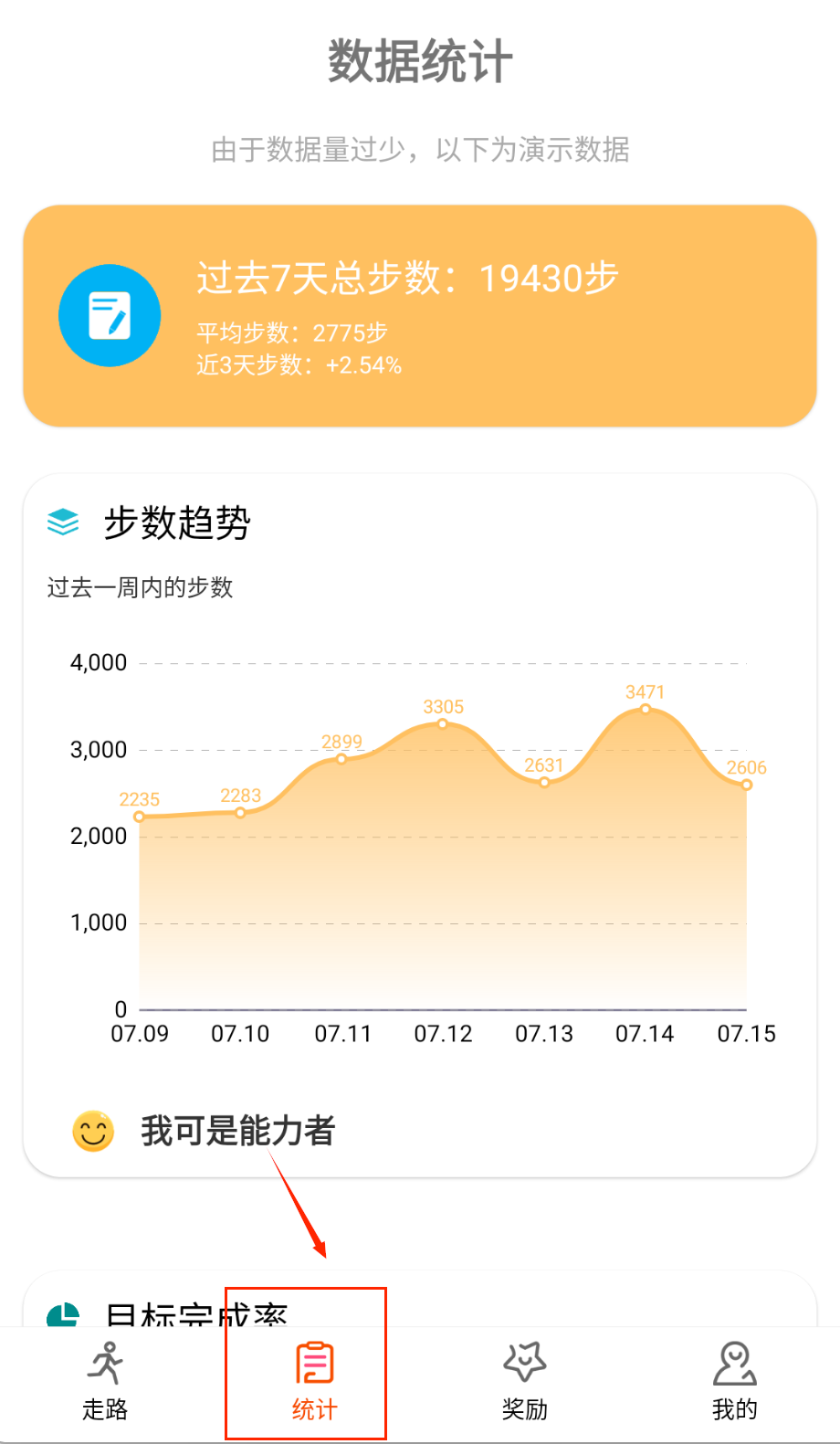This screenshot has width=840, height=1444.
Task: Switch to the 走路 tab
Action: pyautogui.click(x=105, y=1381)
